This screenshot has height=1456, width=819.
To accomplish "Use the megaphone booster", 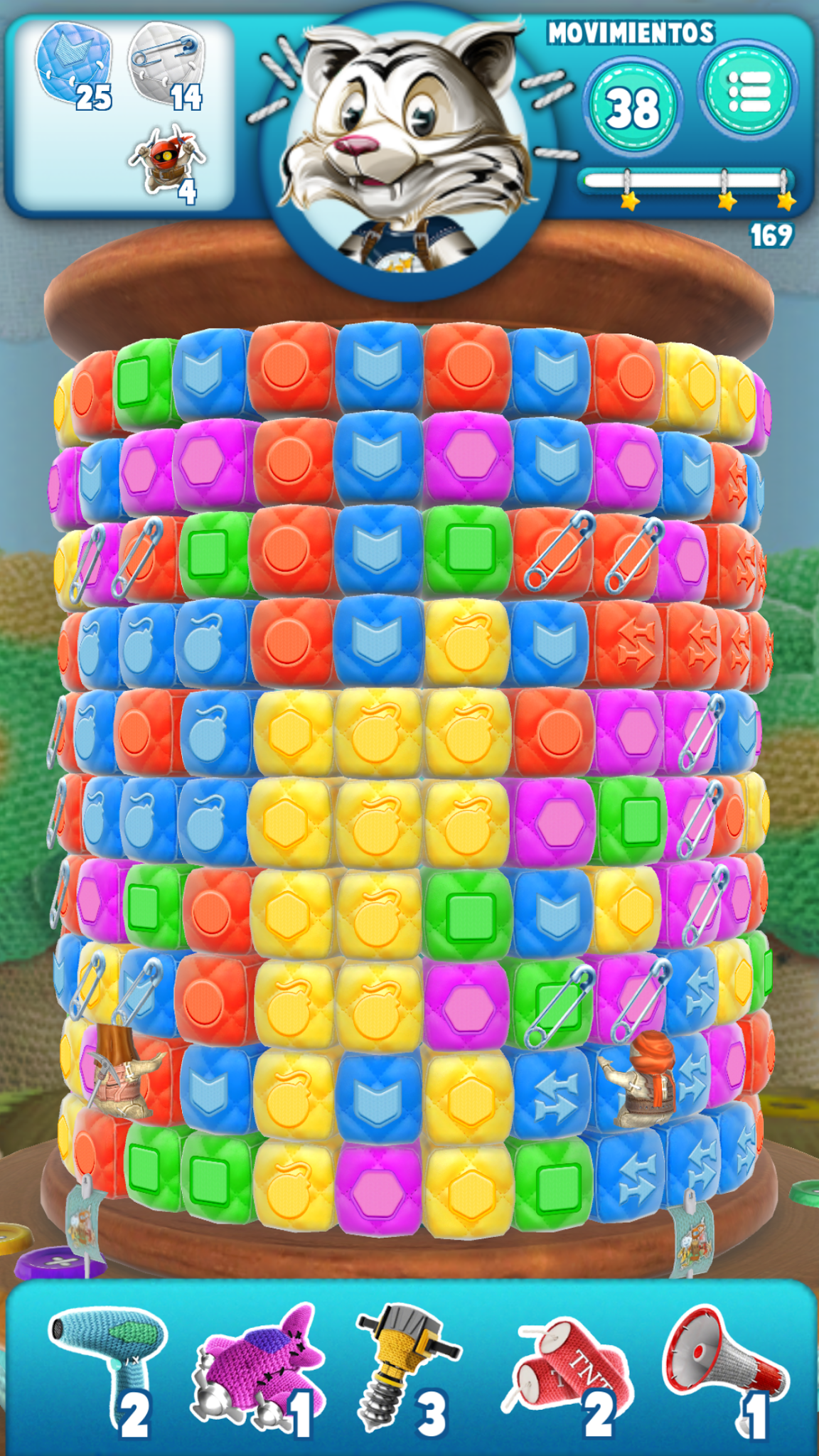I will pos(724,1369).
